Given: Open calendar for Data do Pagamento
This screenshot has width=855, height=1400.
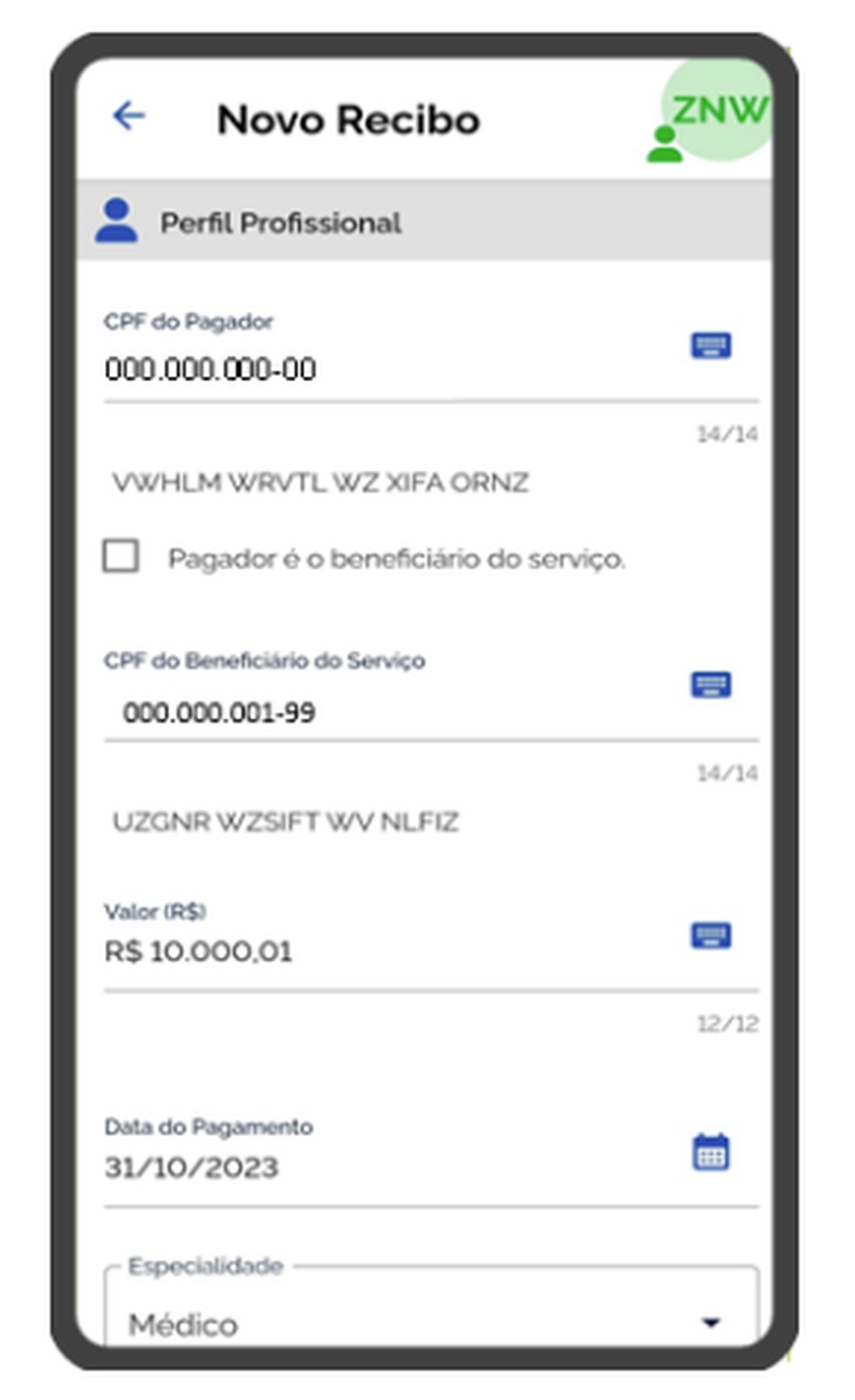Looking at the screenshot, I should coord(711,1153).
